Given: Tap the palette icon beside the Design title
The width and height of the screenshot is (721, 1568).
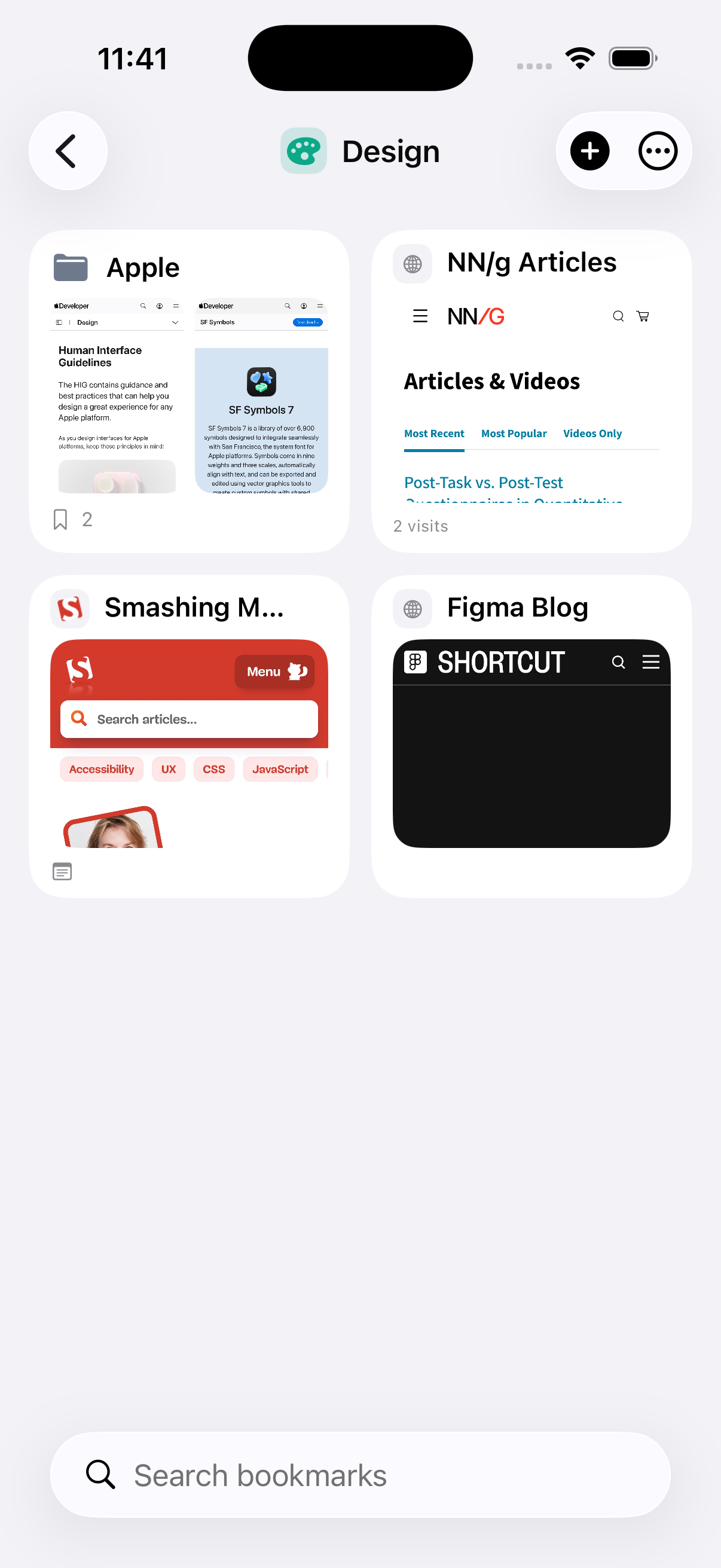Looking at the screenshot, I should point(303,150).
